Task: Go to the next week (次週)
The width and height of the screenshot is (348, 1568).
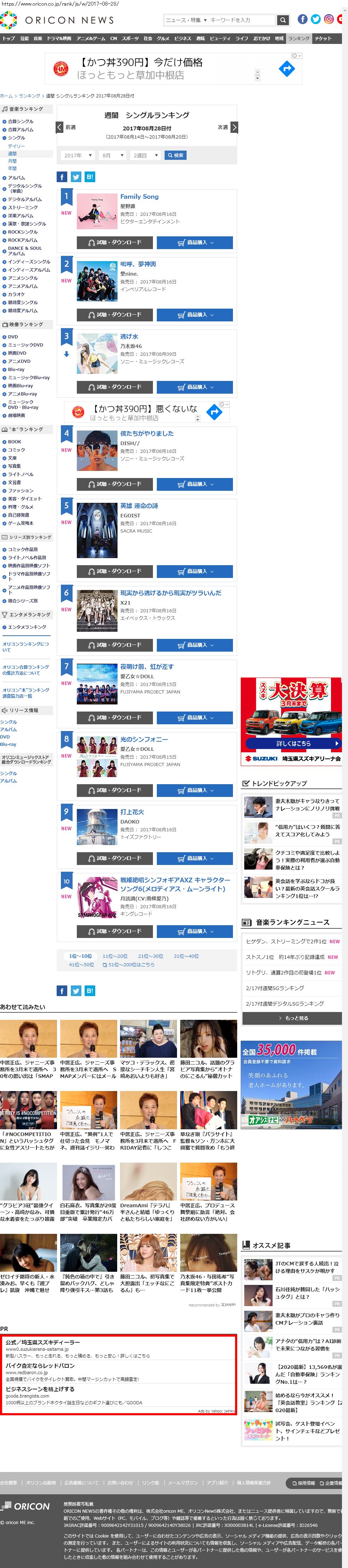Action: [x=227, y=127]
